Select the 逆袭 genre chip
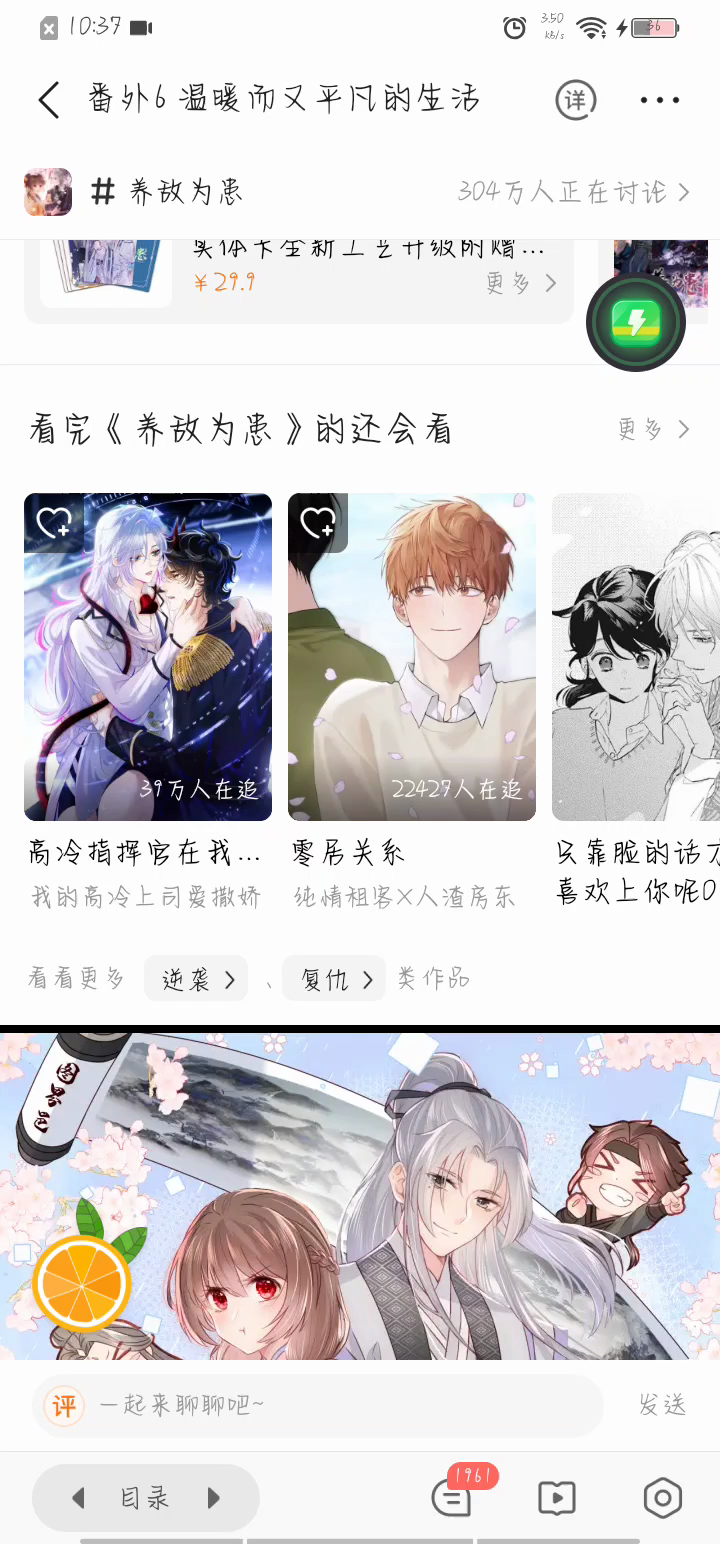The width and height of the screenshot is (720, 1544). (x=195, y=979)
